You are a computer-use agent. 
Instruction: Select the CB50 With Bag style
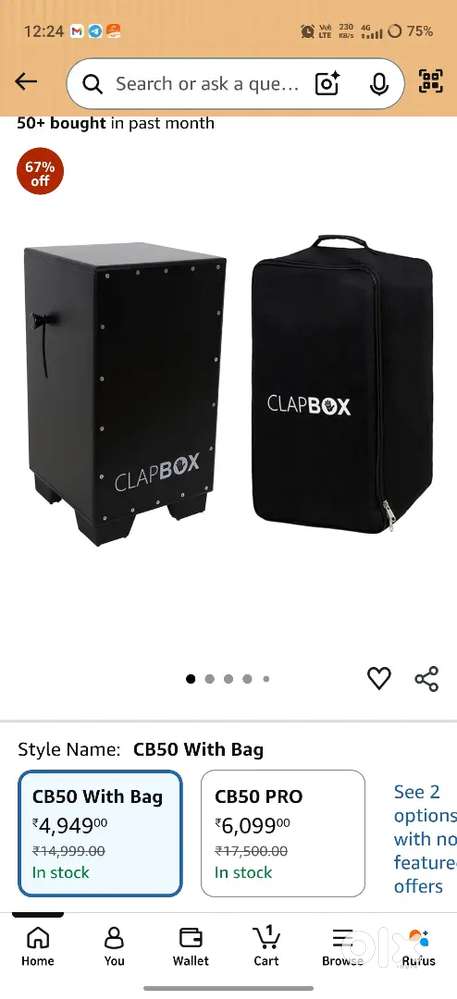(x=100, y=833)
